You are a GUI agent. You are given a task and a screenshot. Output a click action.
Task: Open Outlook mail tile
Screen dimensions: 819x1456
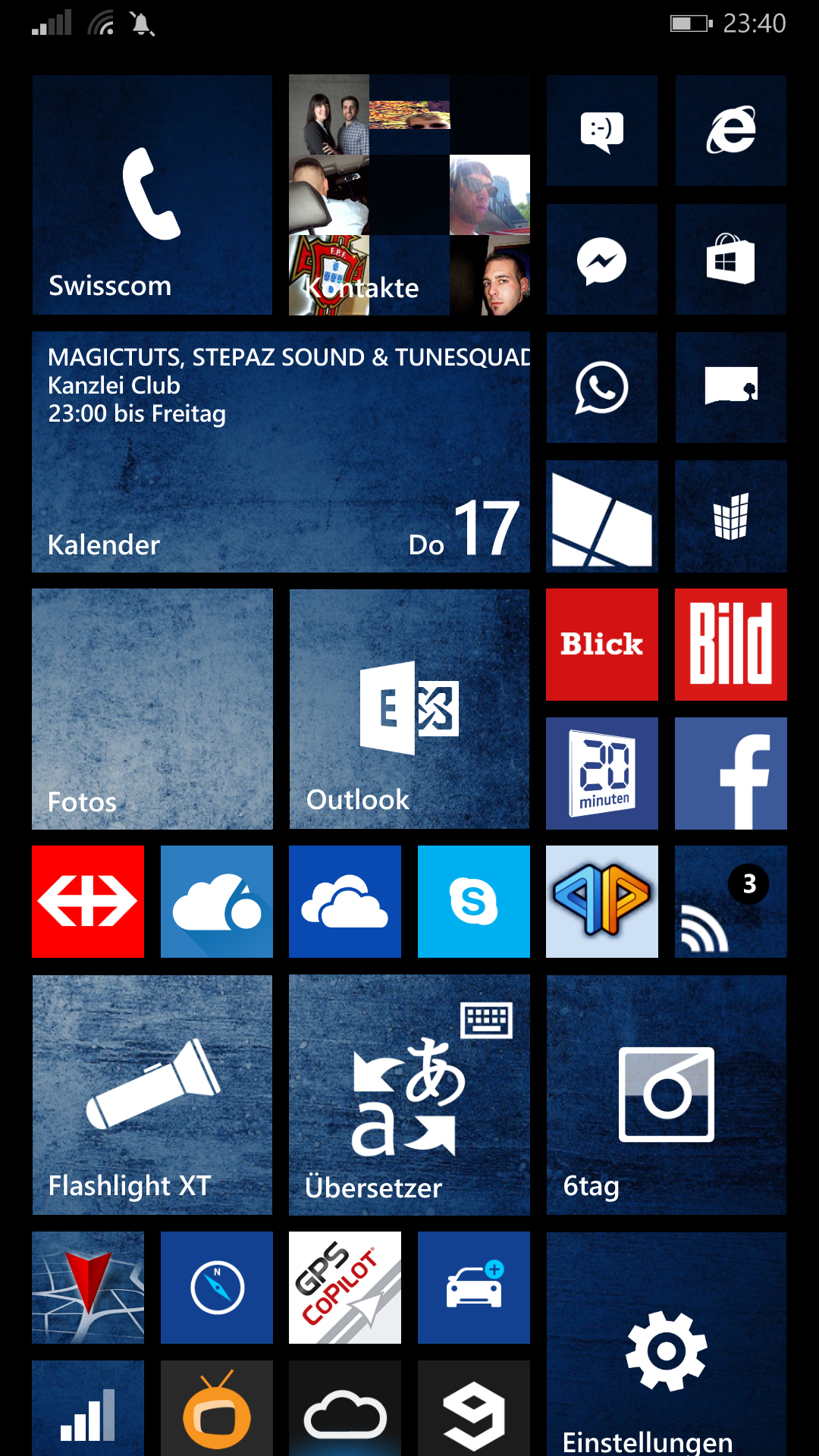point(409,709)
